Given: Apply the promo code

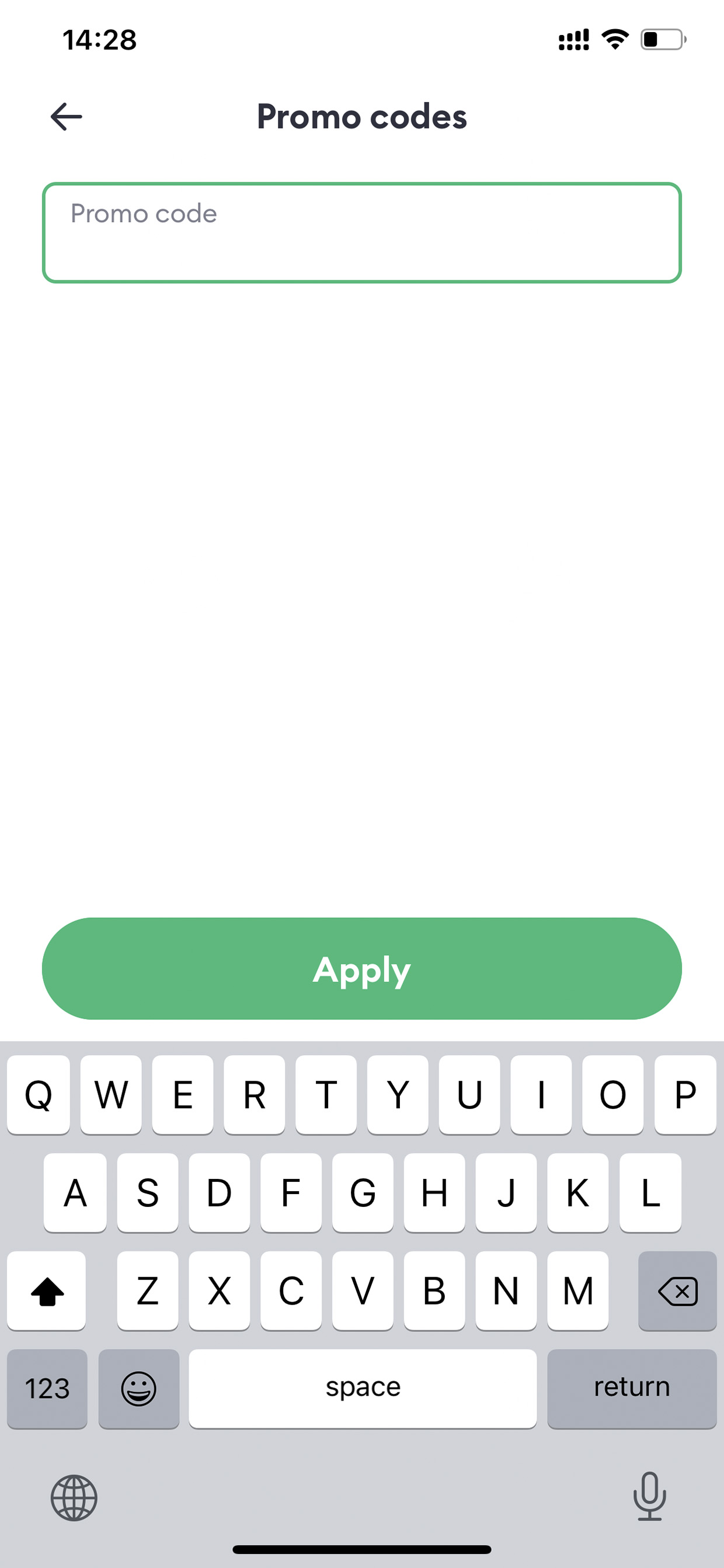Looking at the screenshot, I should point(361,969).
